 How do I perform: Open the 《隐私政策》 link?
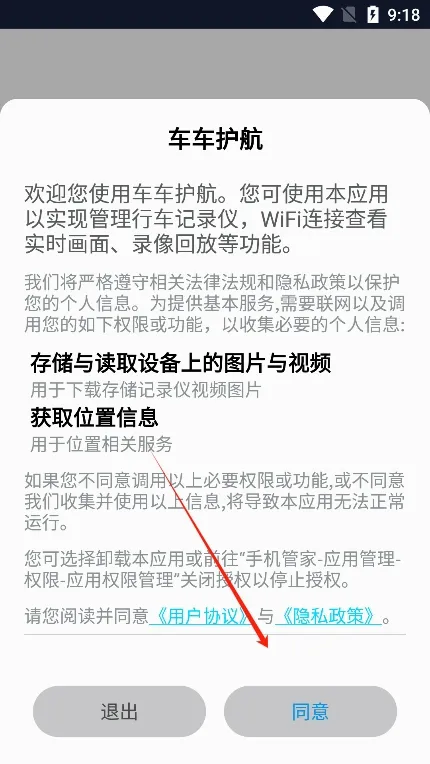[328, 616]
